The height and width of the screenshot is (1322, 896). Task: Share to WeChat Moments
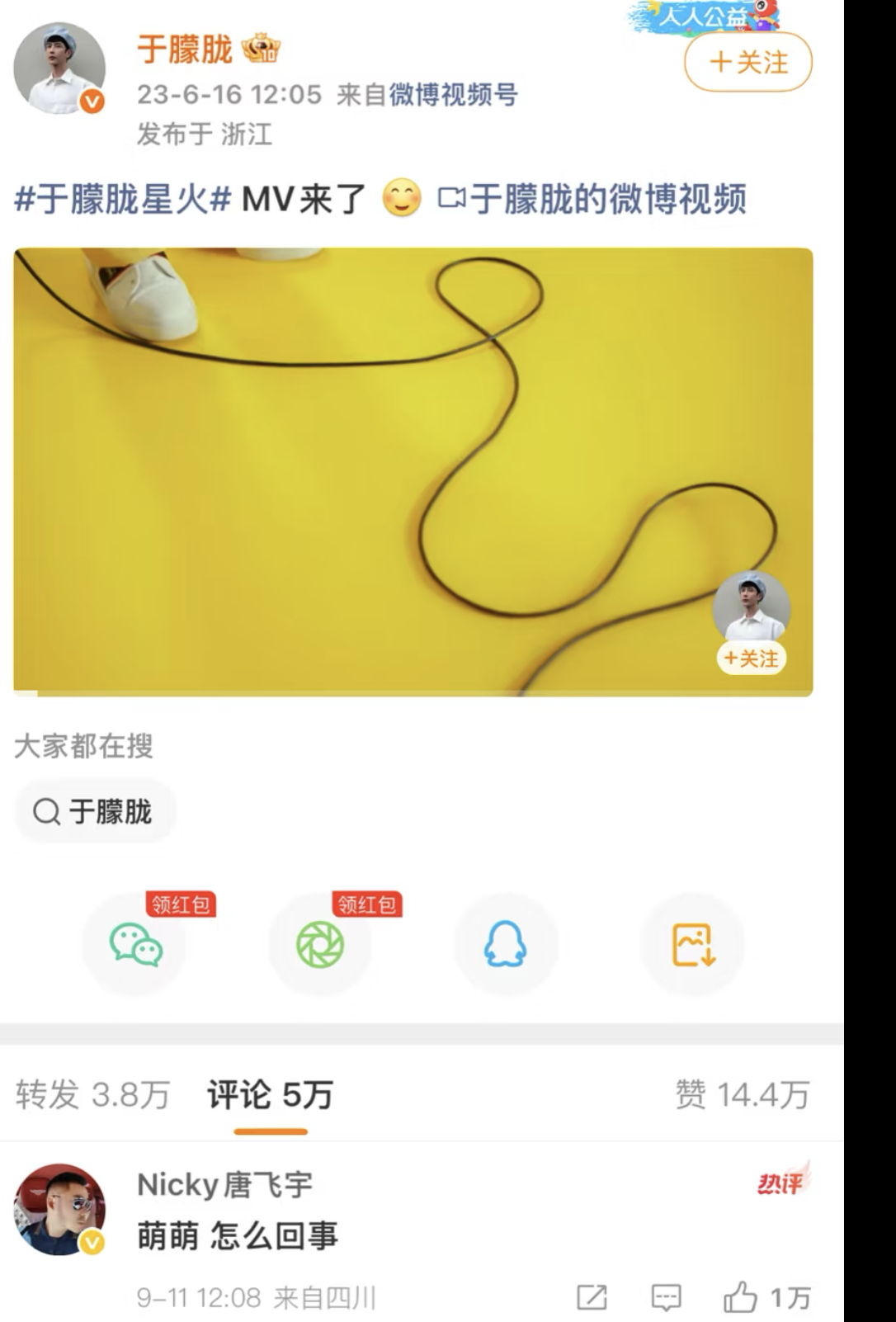tap(320, 945)
